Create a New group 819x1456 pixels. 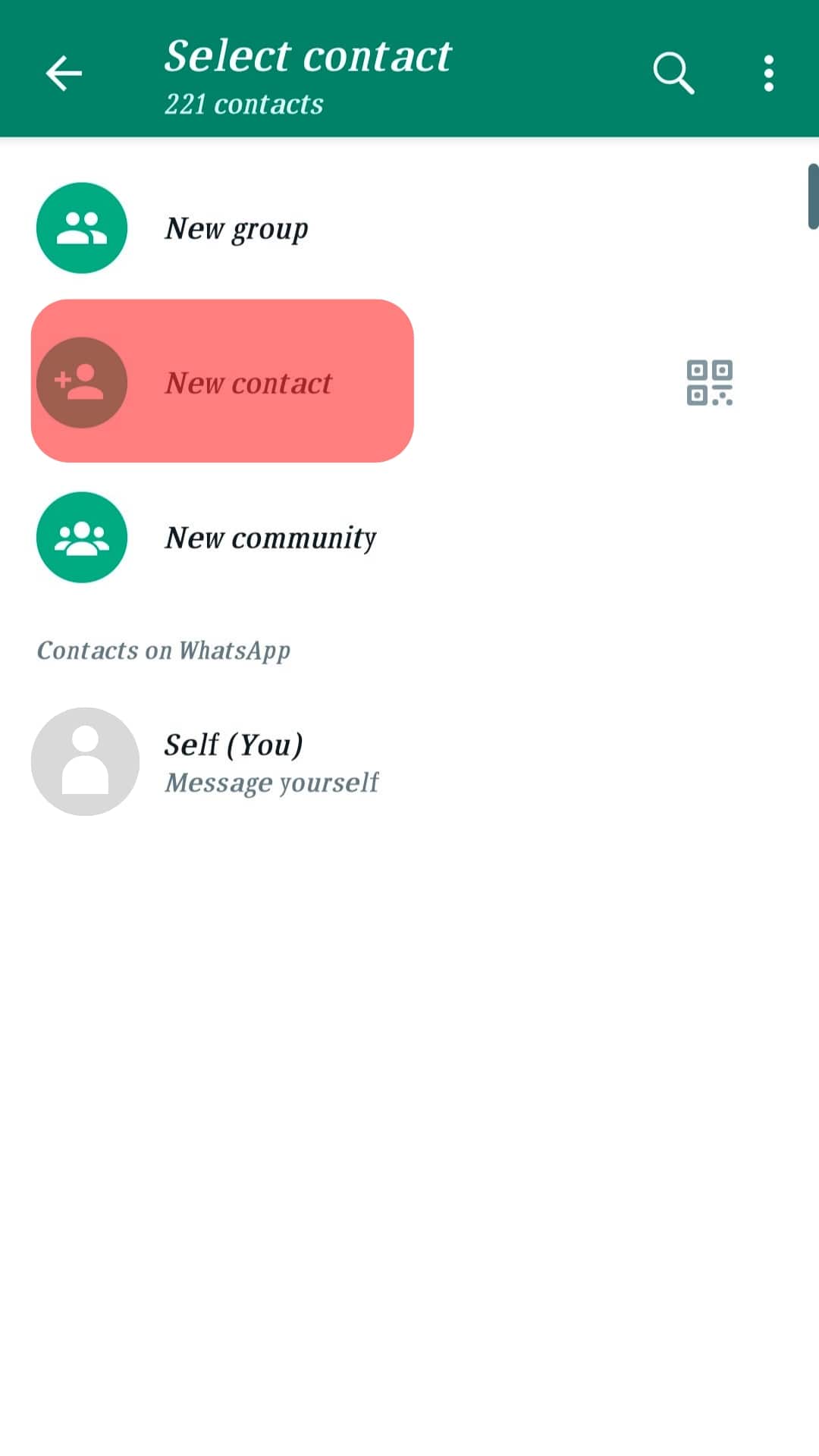pos(235,228)
